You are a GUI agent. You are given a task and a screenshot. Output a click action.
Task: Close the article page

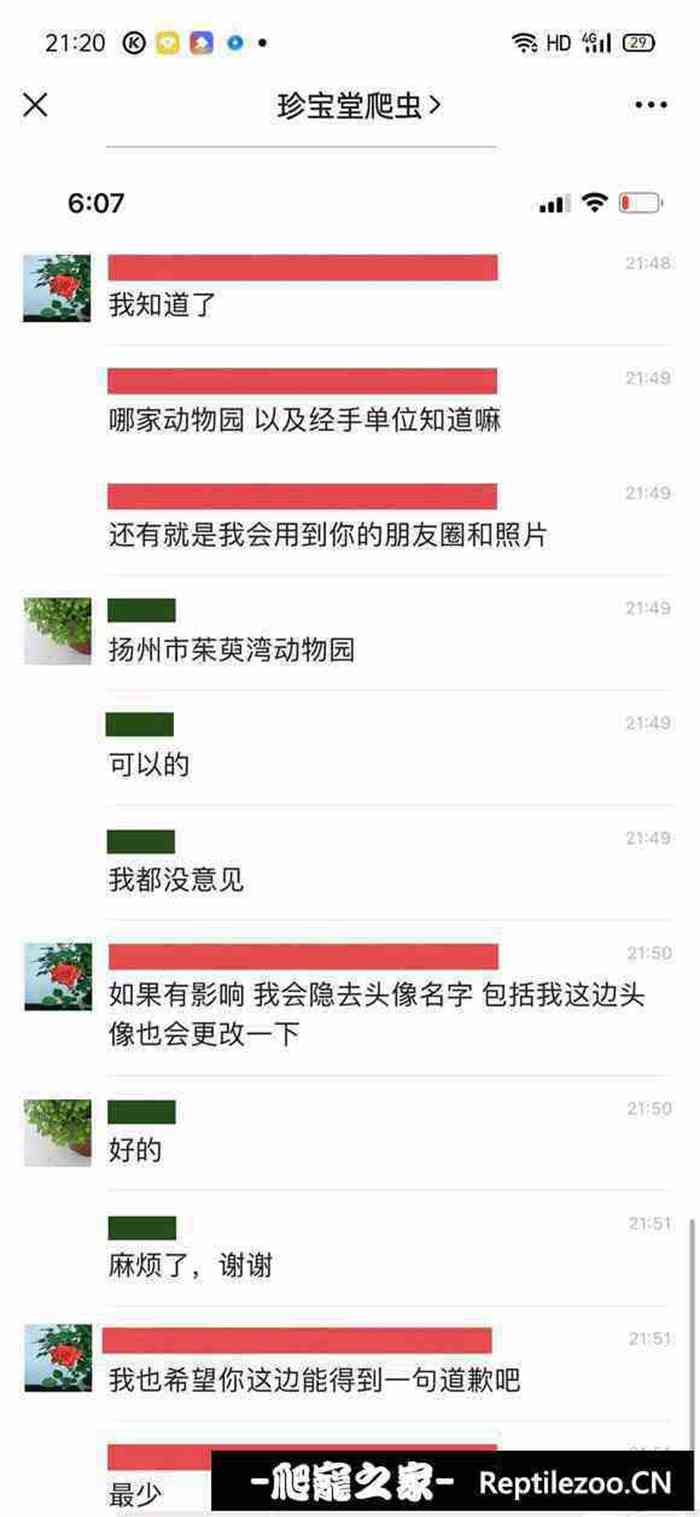point(35,105)
